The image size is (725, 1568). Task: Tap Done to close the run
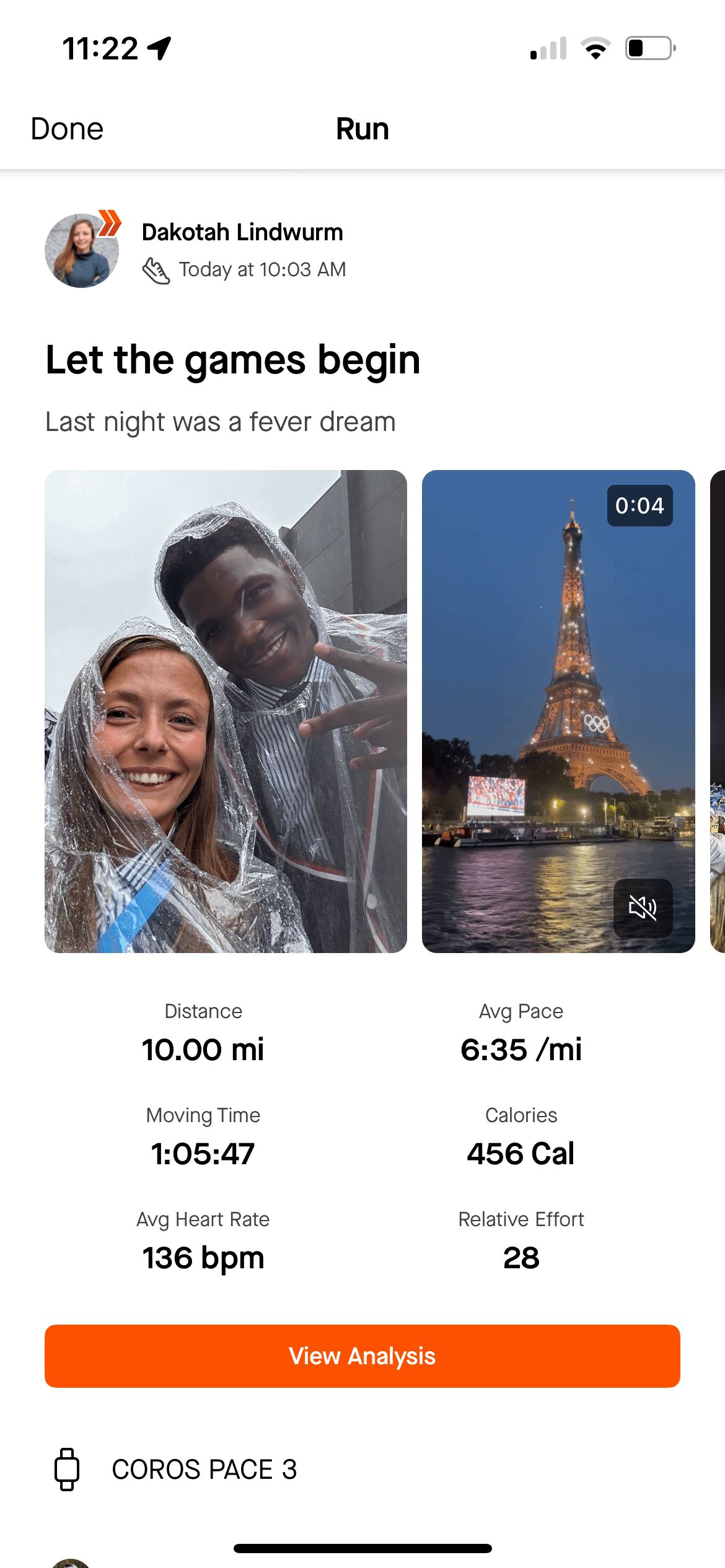(x=67, y=129)
